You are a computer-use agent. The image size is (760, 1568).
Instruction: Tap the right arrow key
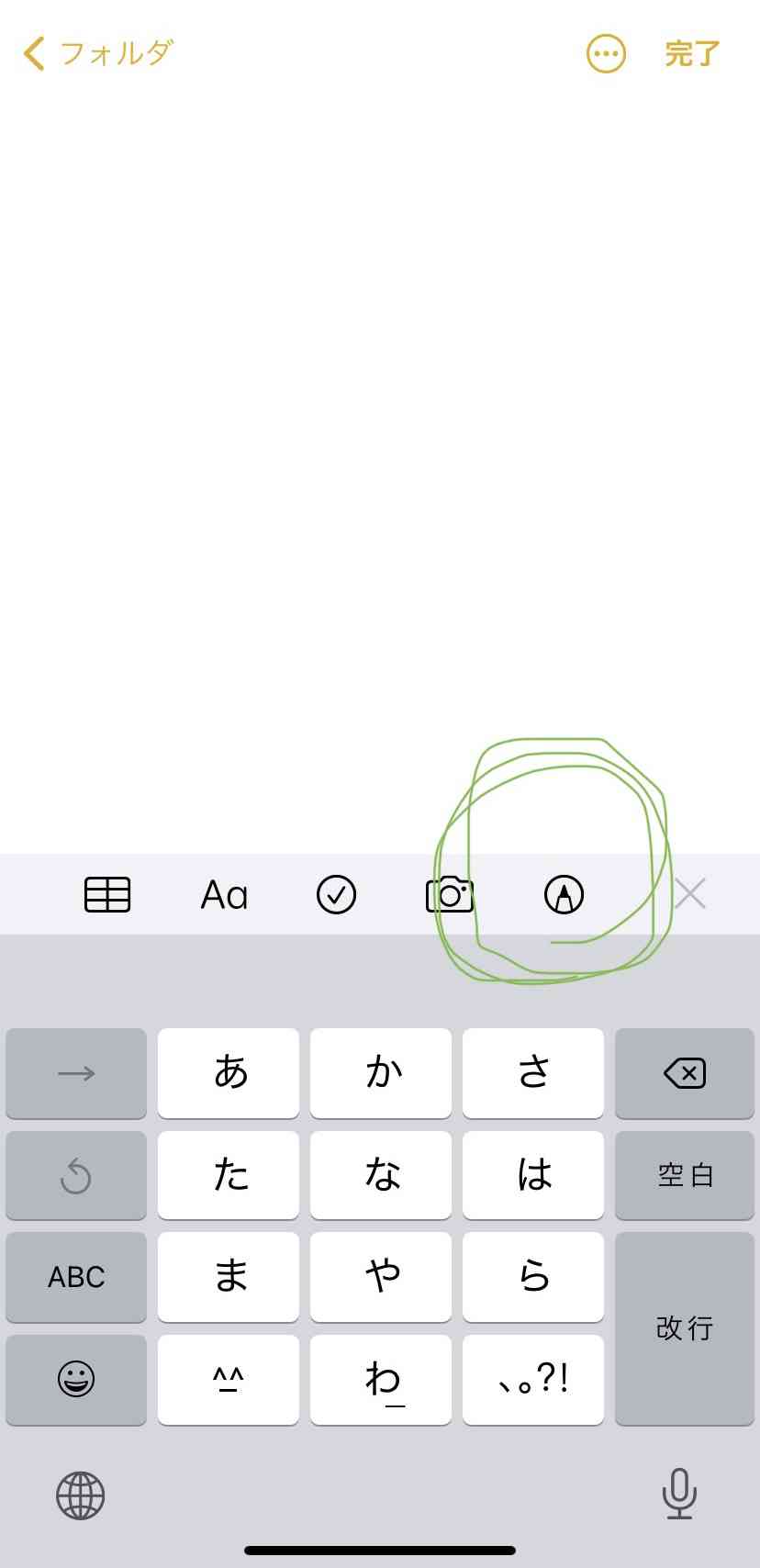point(75,1073)
